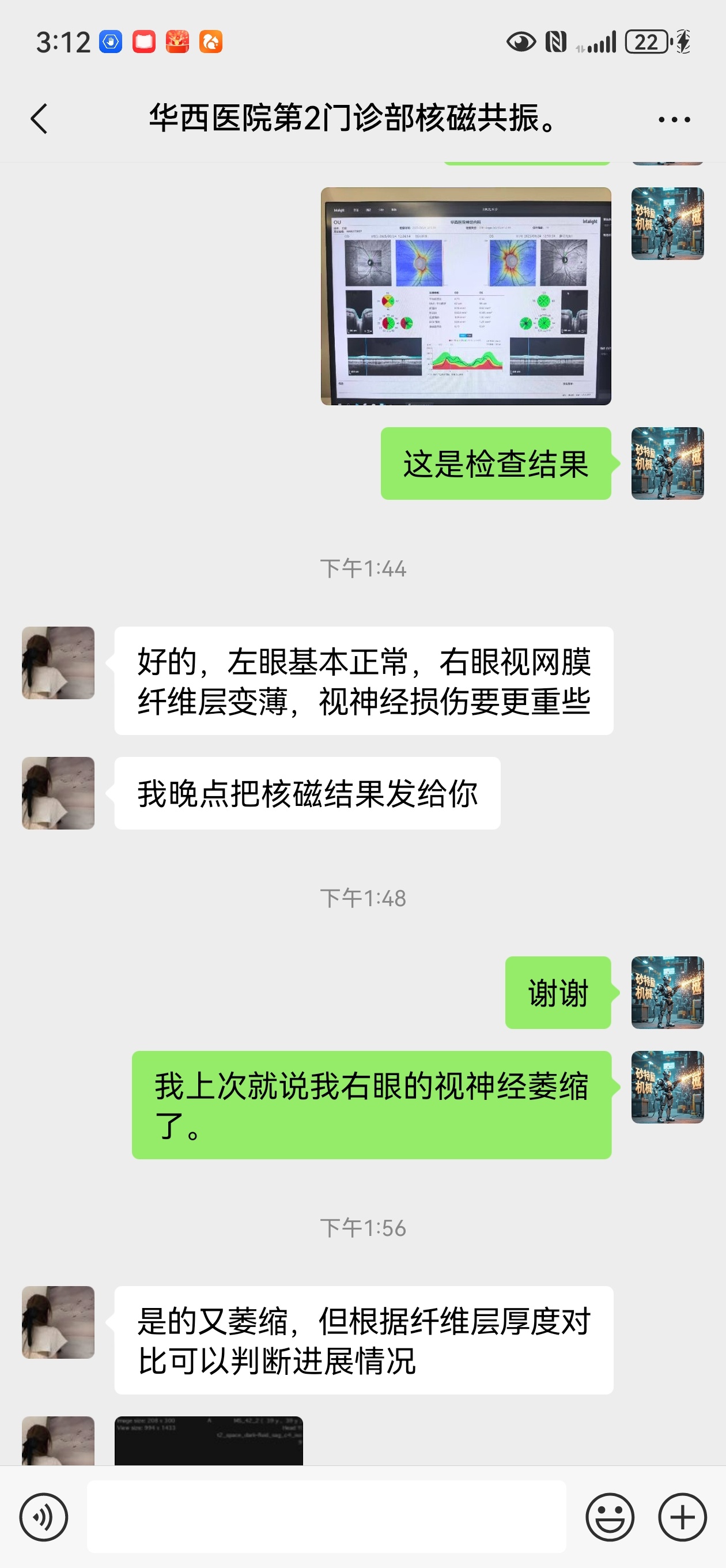Focus the message text field
This screenshot has height=1568, width=726.
[326, 1517]
